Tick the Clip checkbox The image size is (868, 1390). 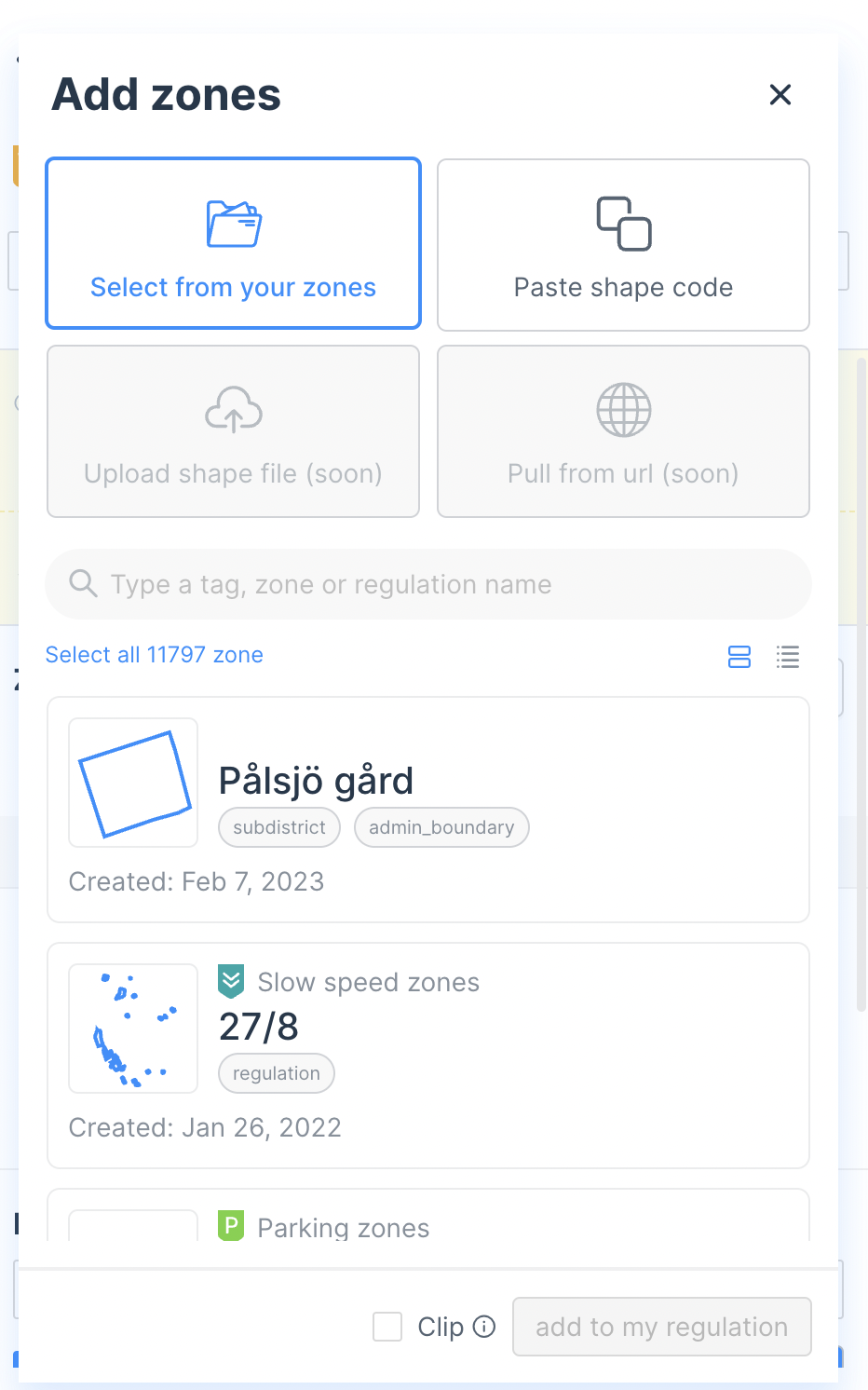tap(387, 1327)
